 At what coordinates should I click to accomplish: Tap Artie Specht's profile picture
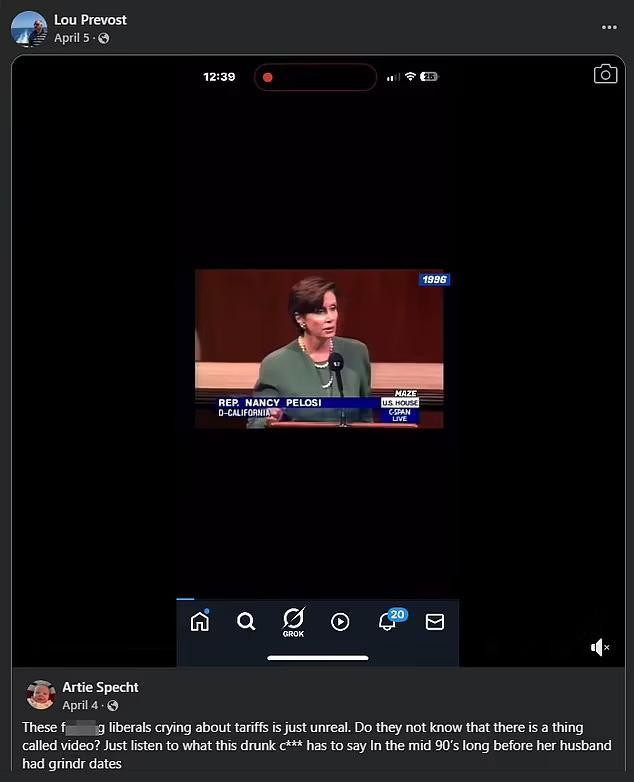click(40, 695)
